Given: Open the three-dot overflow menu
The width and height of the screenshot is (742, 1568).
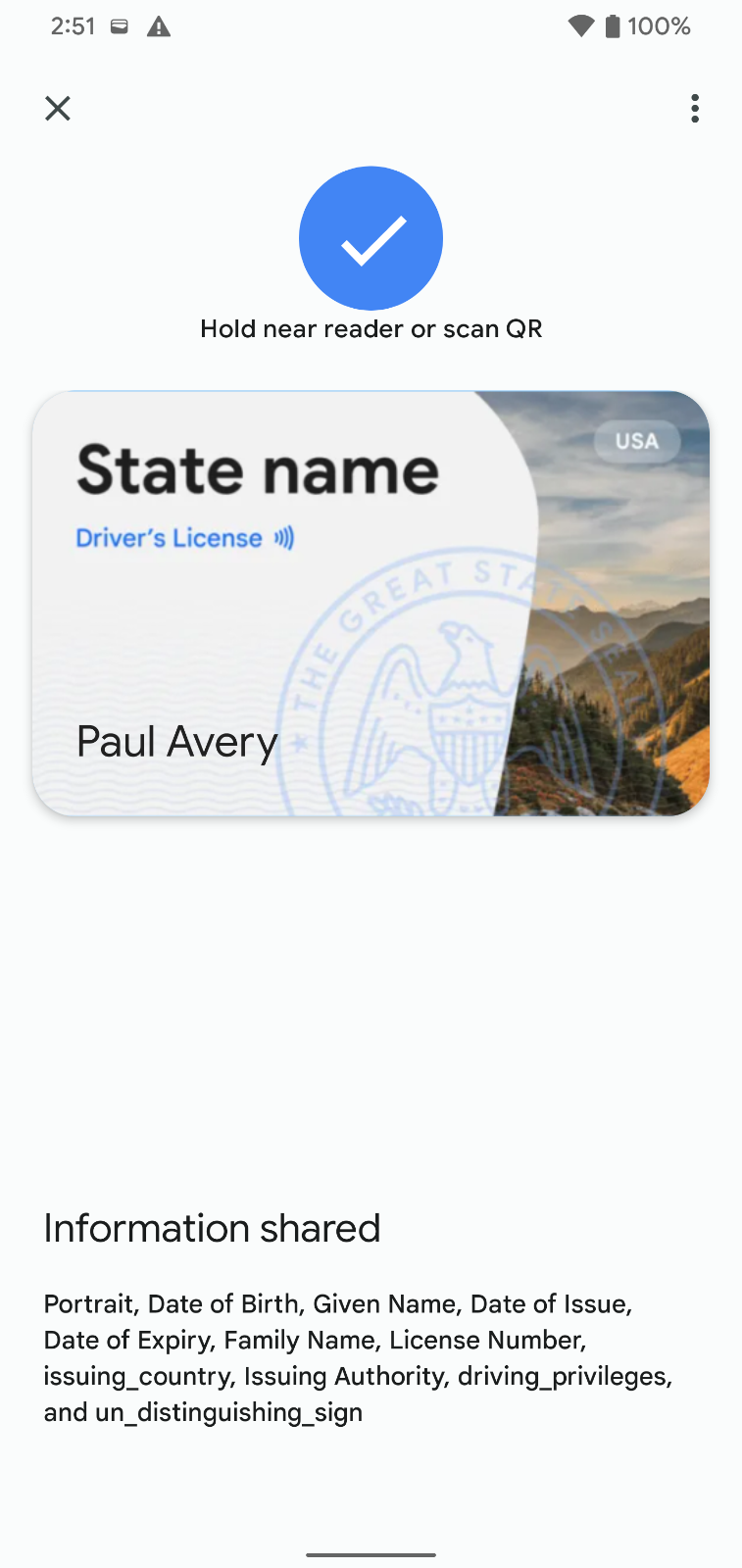Looking at the screenshot, I should [x=694, y=108].
